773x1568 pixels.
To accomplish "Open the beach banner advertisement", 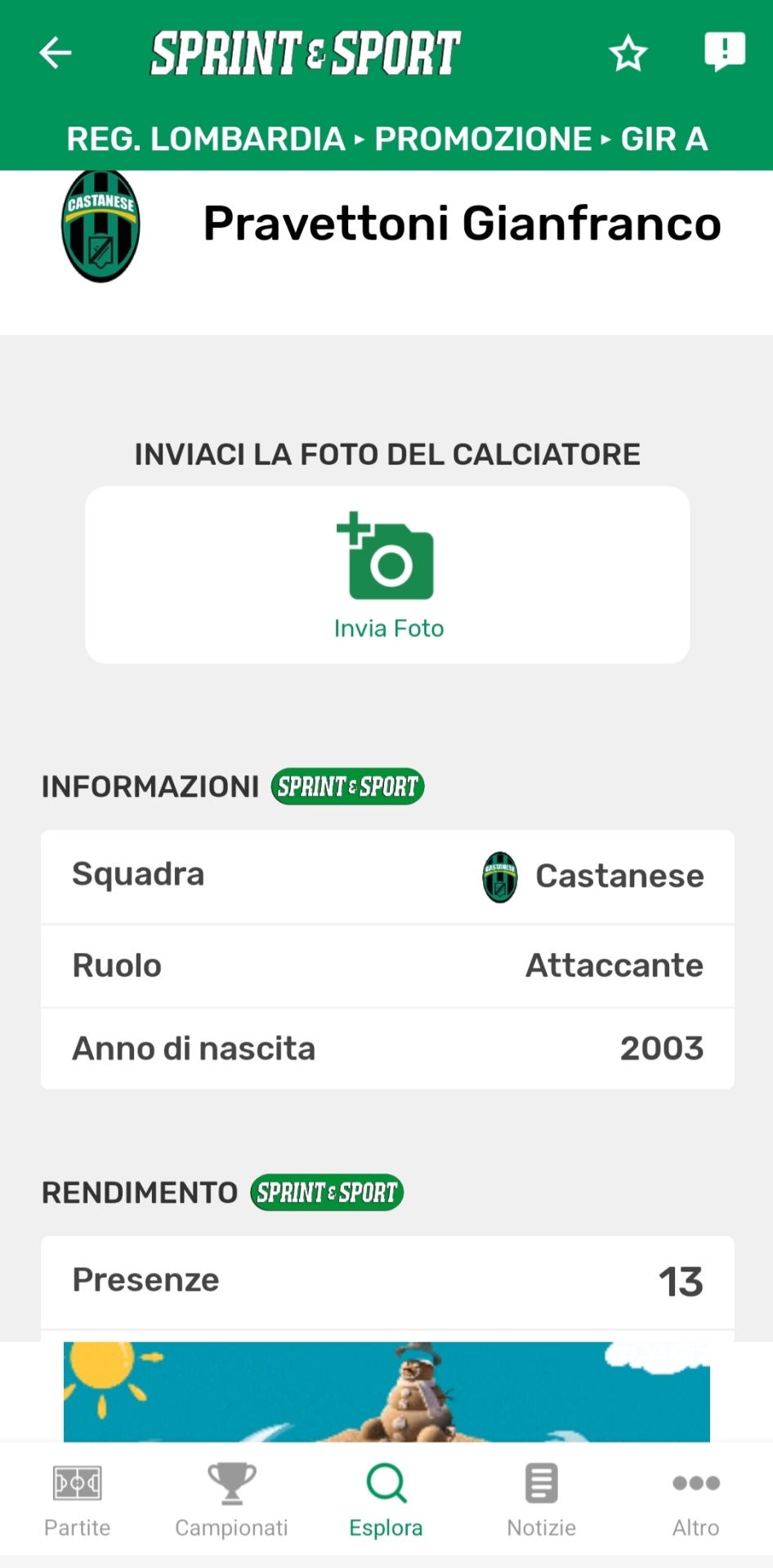I will pyautogui.click(x=386, y=1392).
